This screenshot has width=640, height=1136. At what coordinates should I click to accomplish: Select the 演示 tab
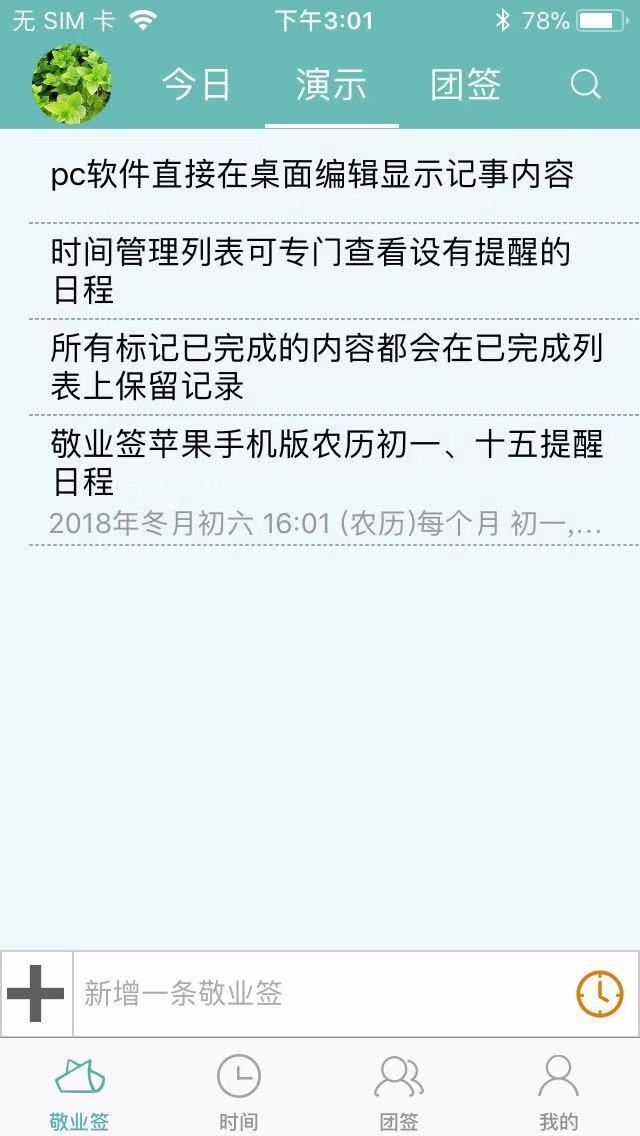[331, 85]
